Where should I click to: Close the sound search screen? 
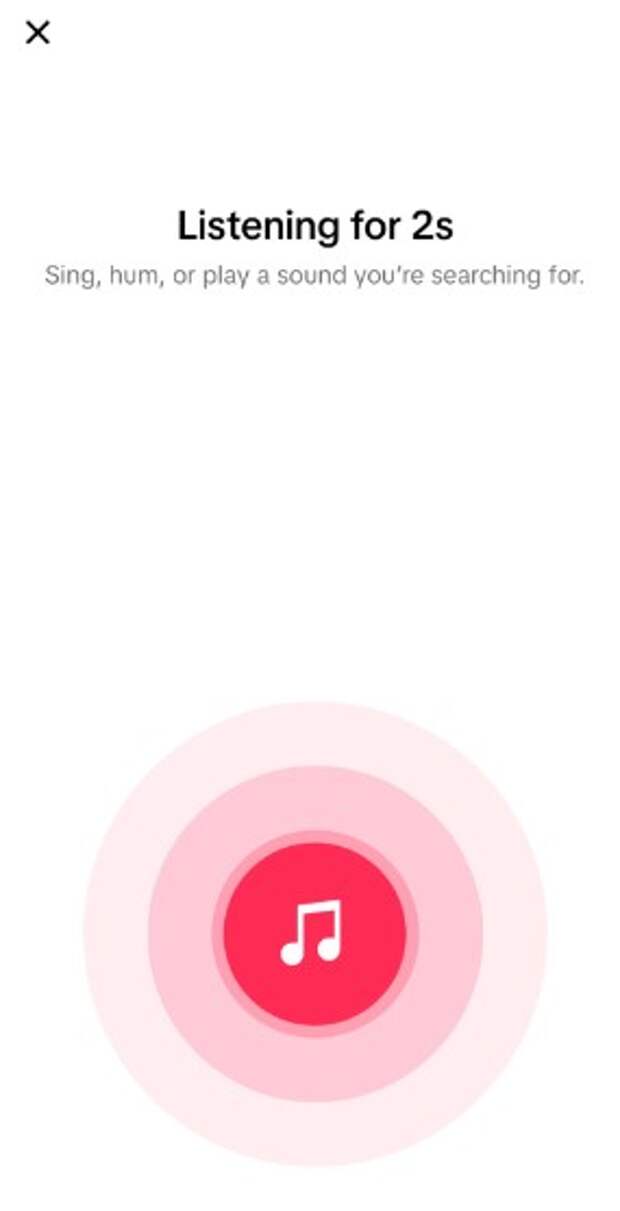click(x=37, y=33)
